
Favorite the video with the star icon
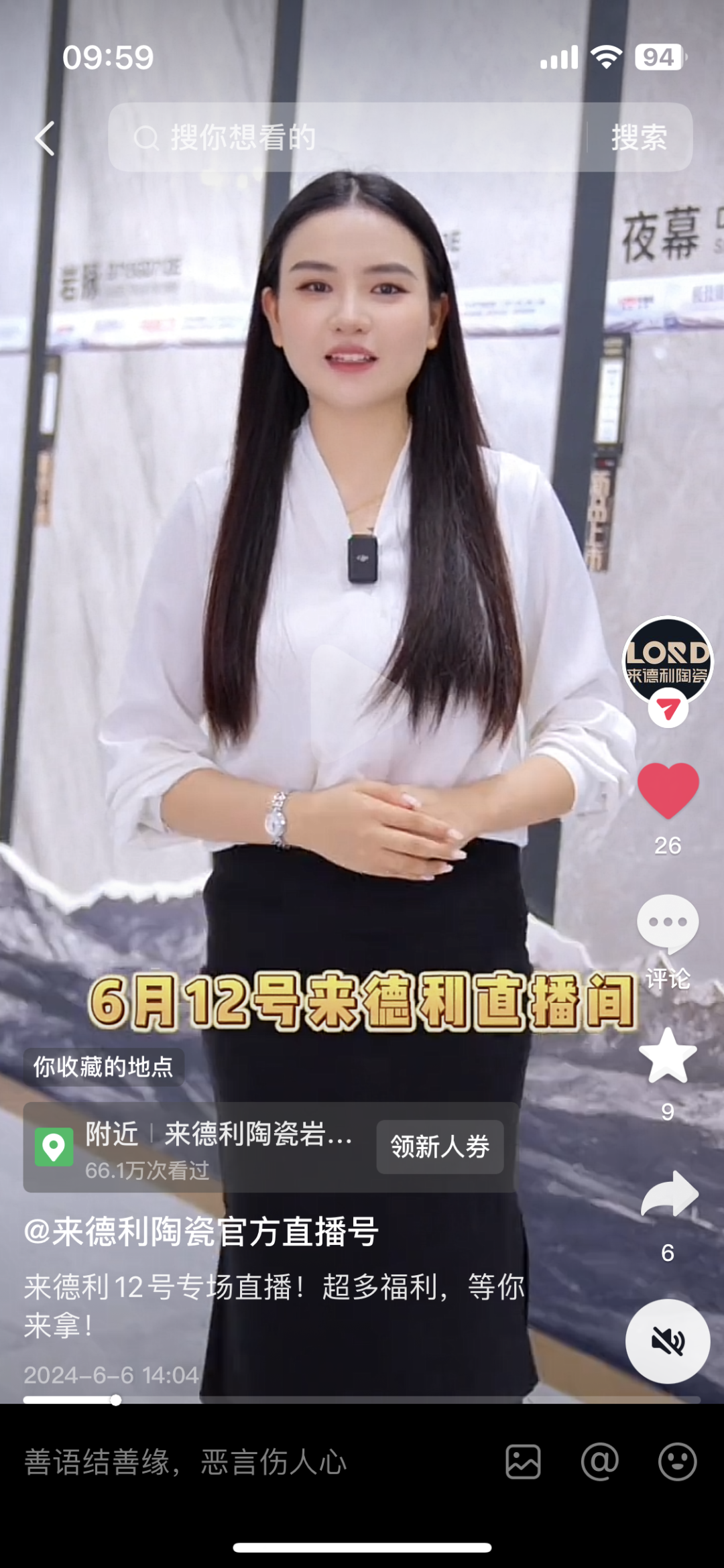pyautogui.click(x=668, y=1057)
